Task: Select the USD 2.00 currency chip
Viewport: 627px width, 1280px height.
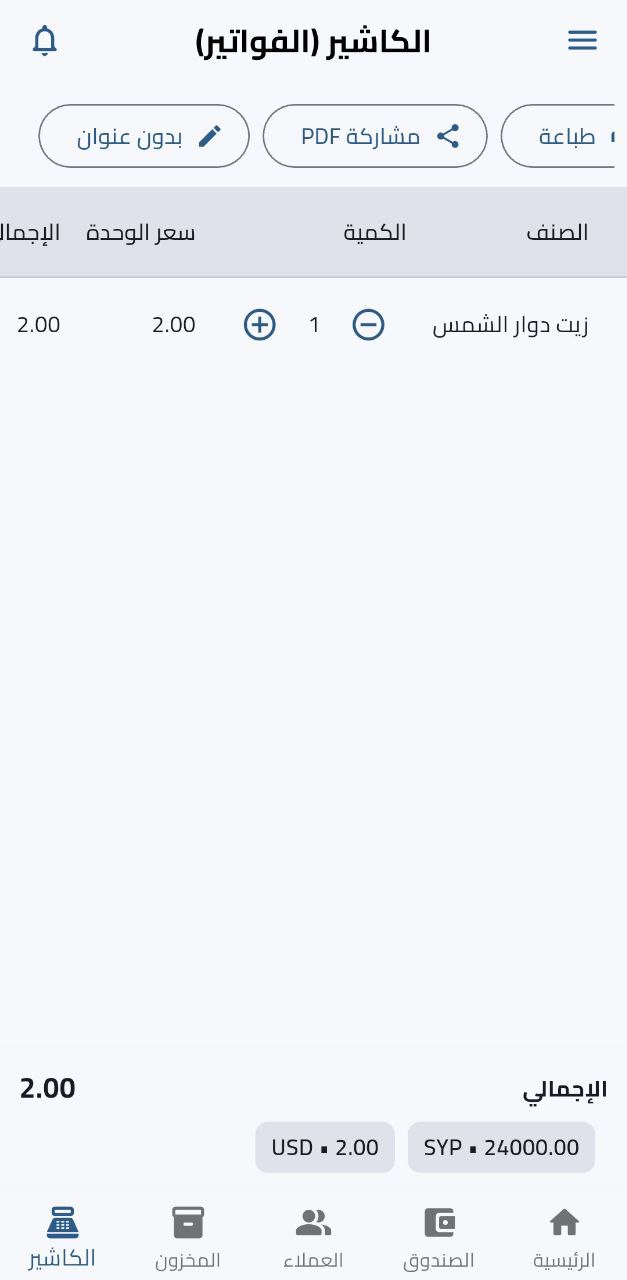Action: click(x=325, y=1147)
